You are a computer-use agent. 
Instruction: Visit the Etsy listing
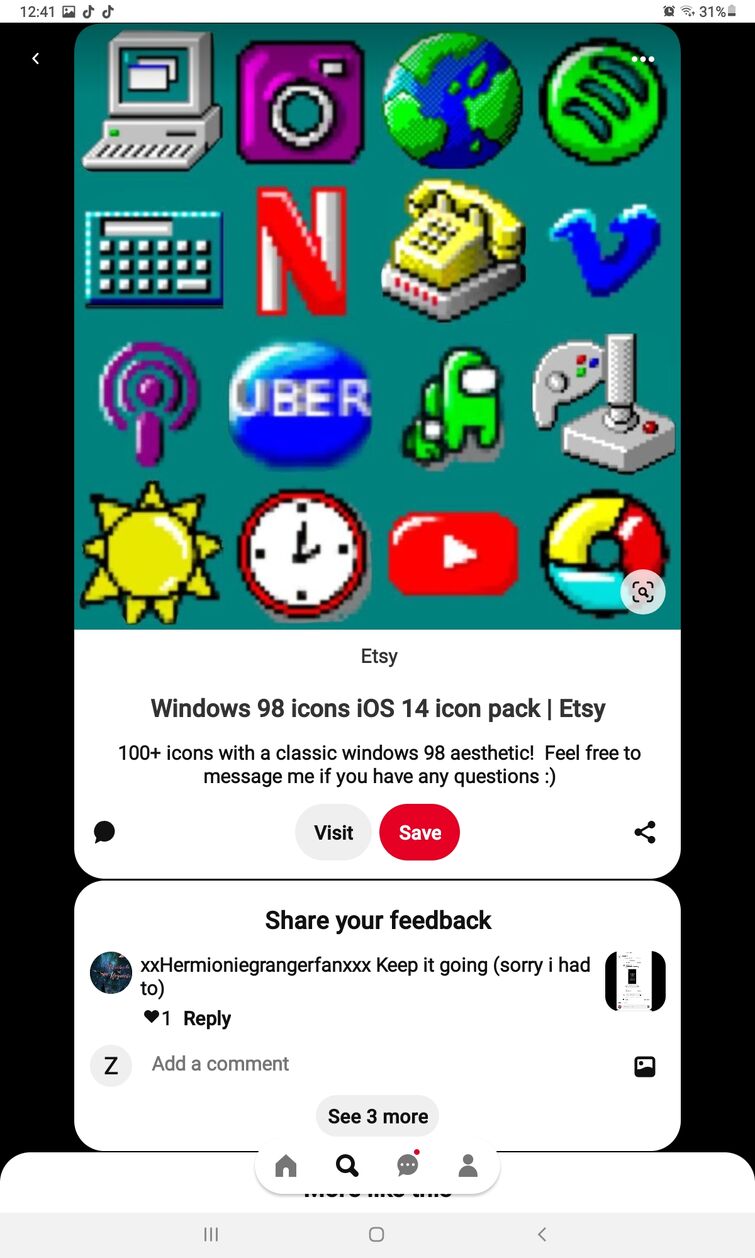click(333, 832)
